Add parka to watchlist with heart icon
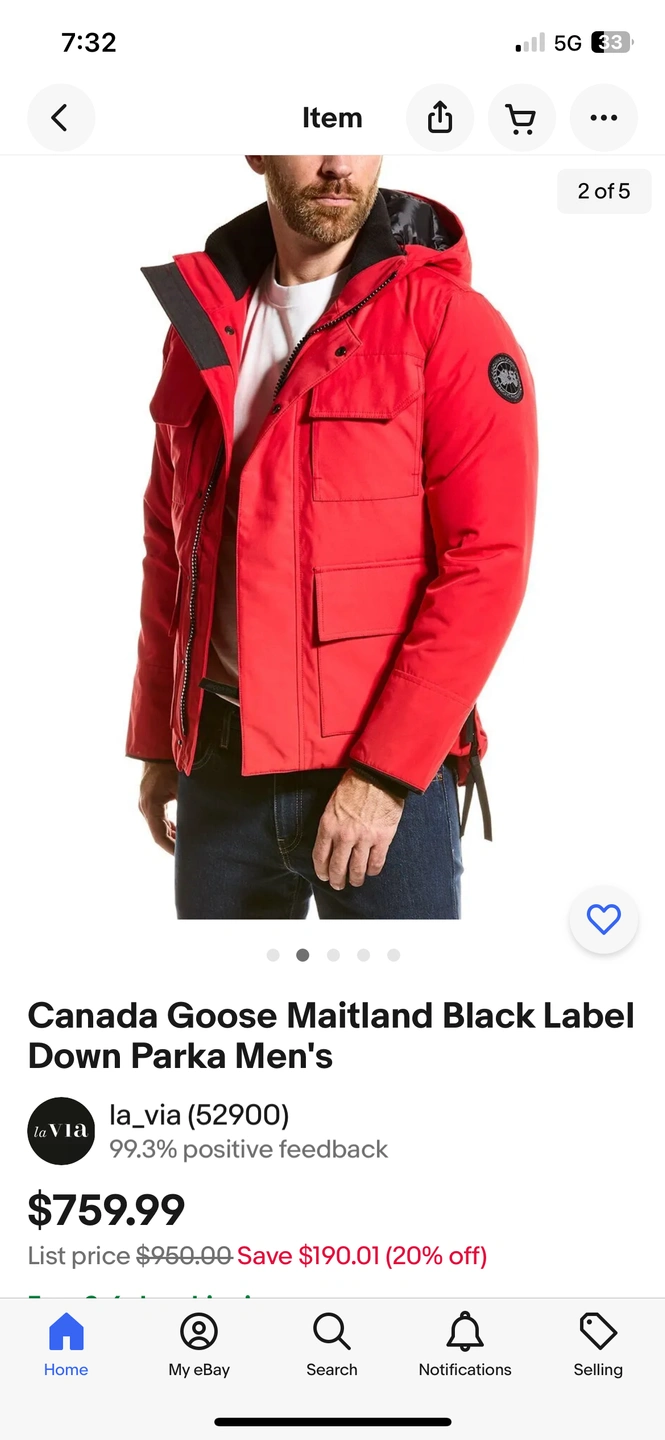Viewport: 665px width, 1440px height. [x=603, y=919]
